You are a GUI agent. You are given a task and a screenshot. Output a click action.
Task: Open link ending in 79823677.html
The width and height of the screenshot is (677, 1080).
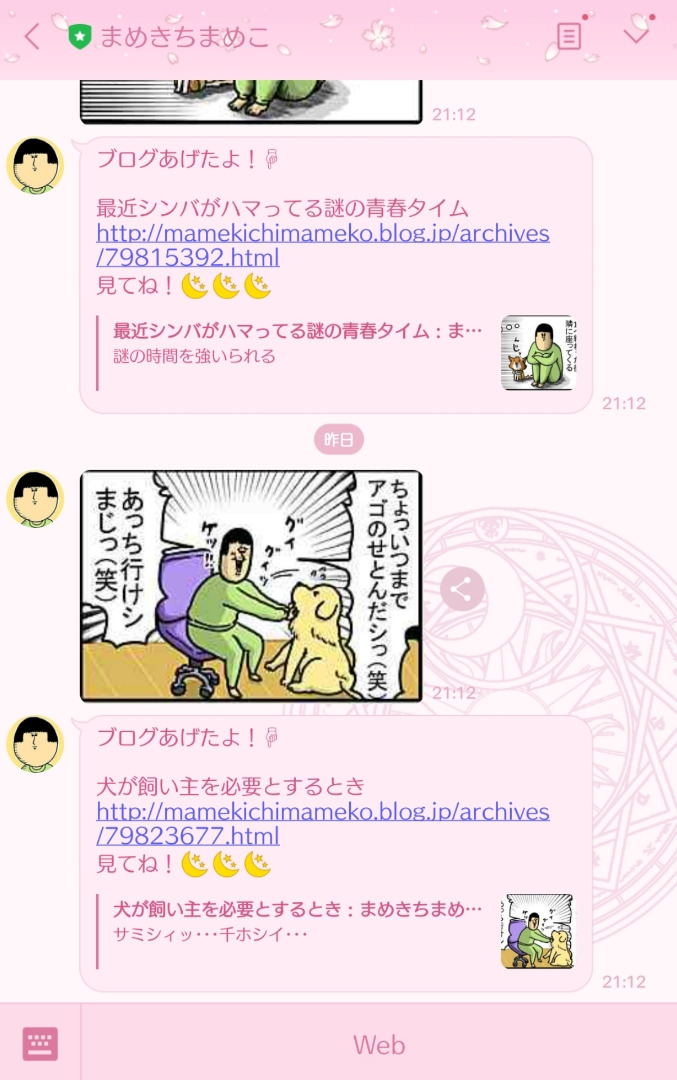[322, 823]
